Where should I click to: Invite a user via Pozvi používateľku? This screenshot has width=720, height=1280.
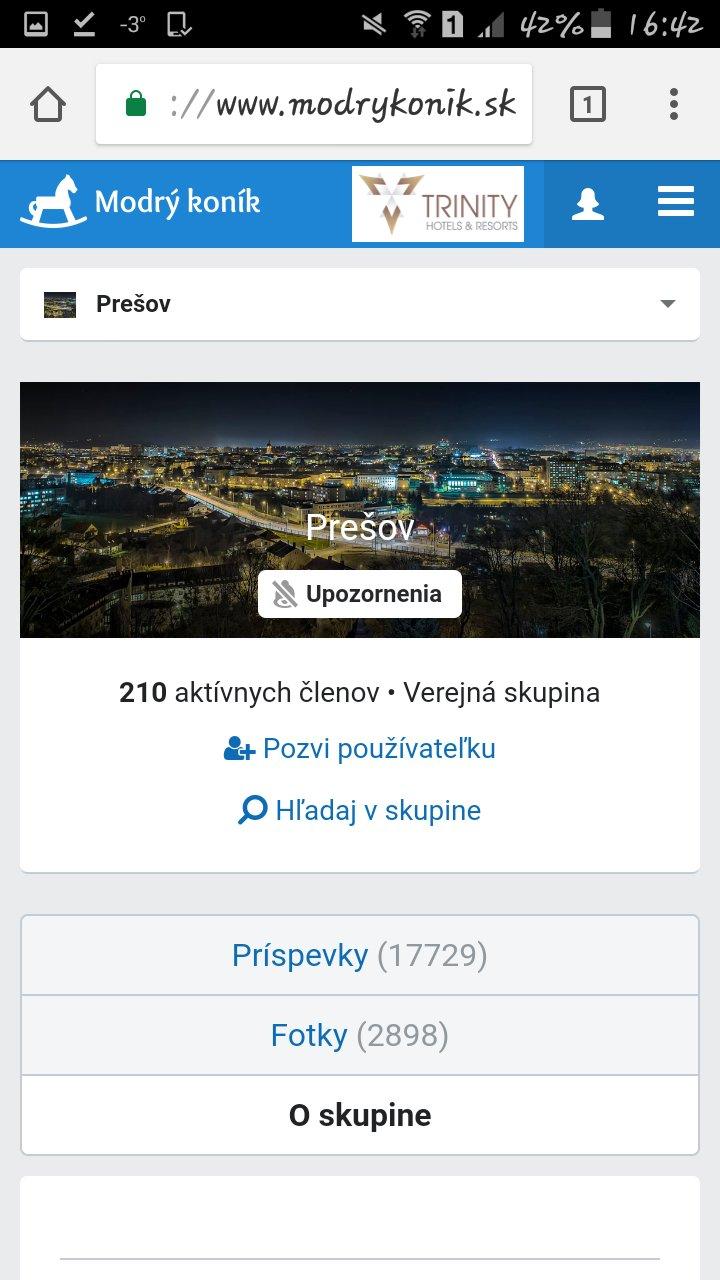click(x=360, y=749)
